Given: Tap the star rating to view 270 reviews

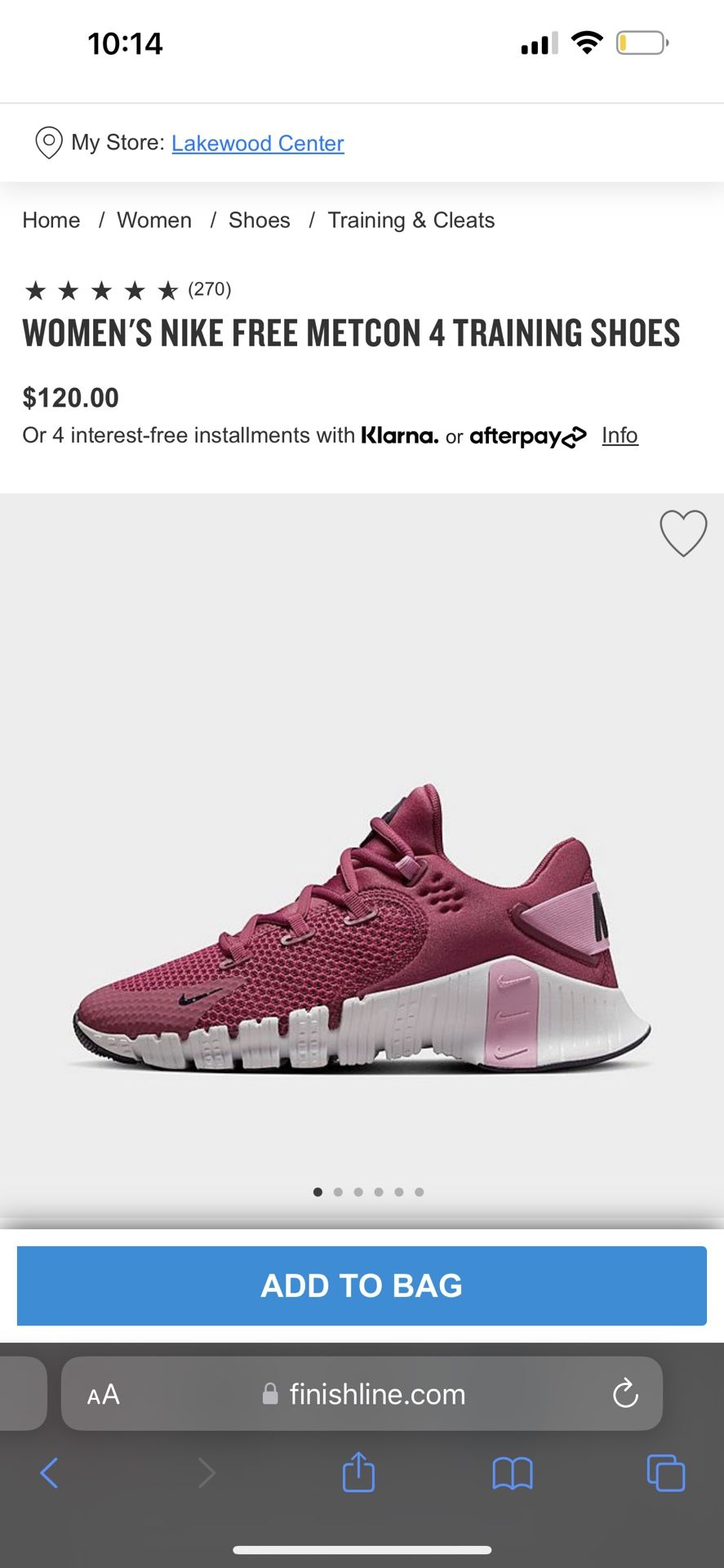Looking at the screenshot, I should [102, 290].
